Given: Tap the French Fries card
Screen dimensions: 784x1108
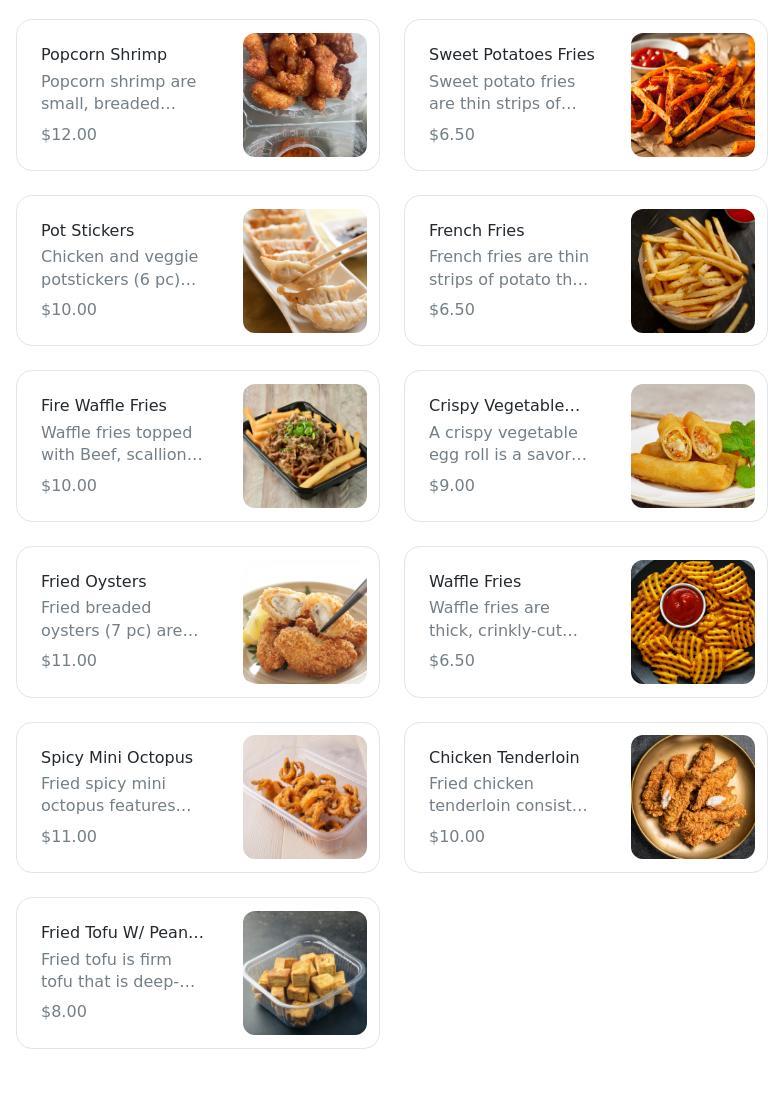Looking at the screenshot, I should [586, 270].
